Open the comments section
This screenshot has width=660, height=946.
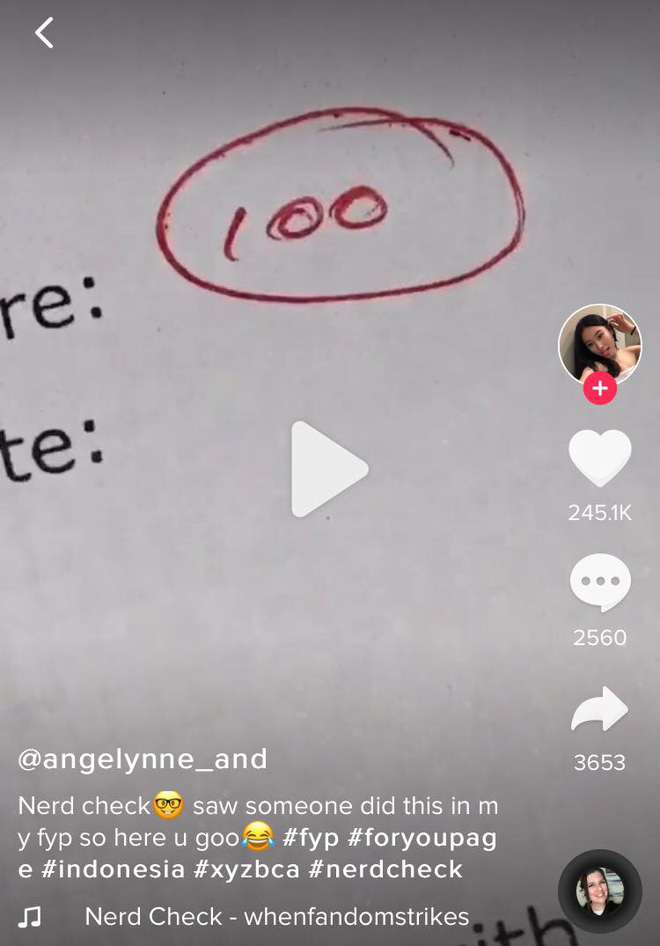600,583
